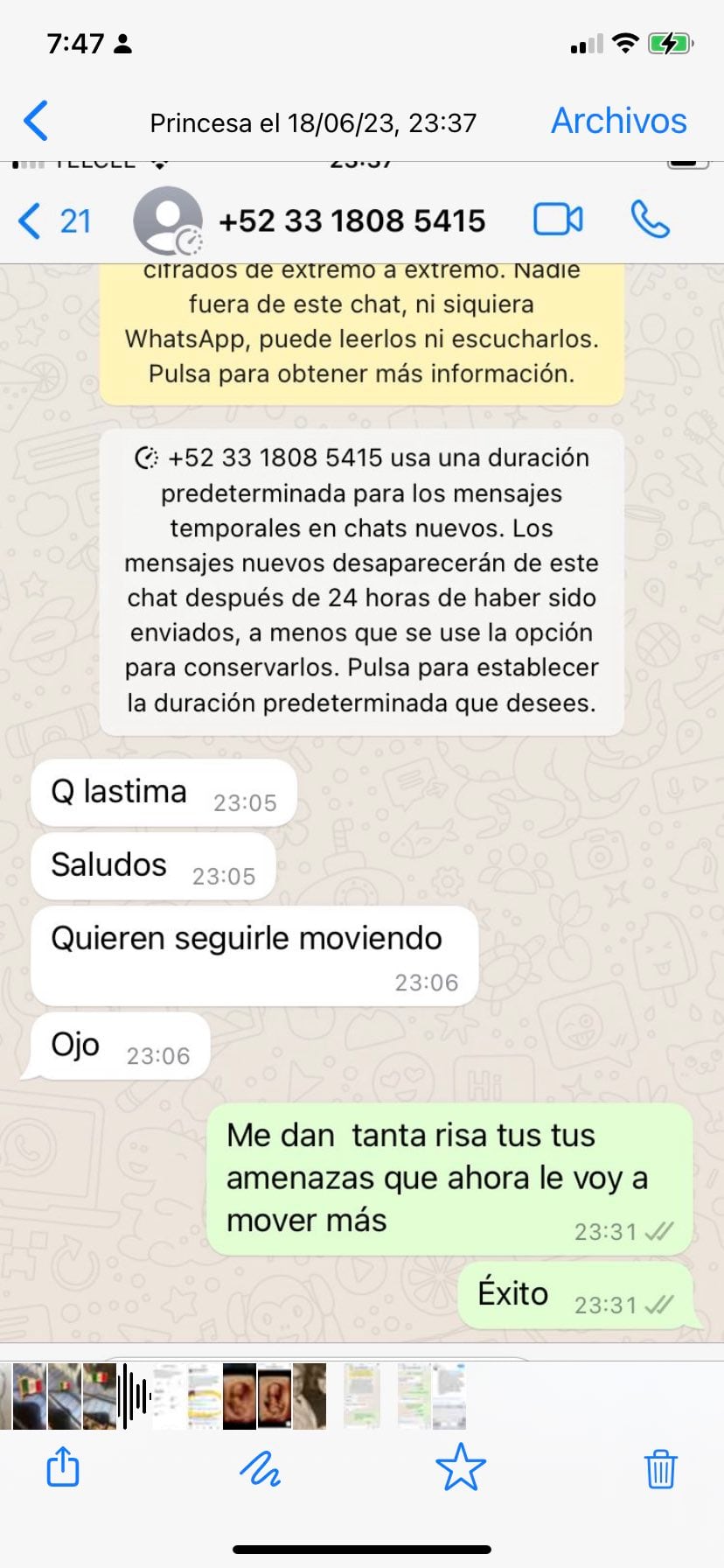The image size is (724, 1568).
Task: Go back from the media viewer
Action: coord(36,121)
